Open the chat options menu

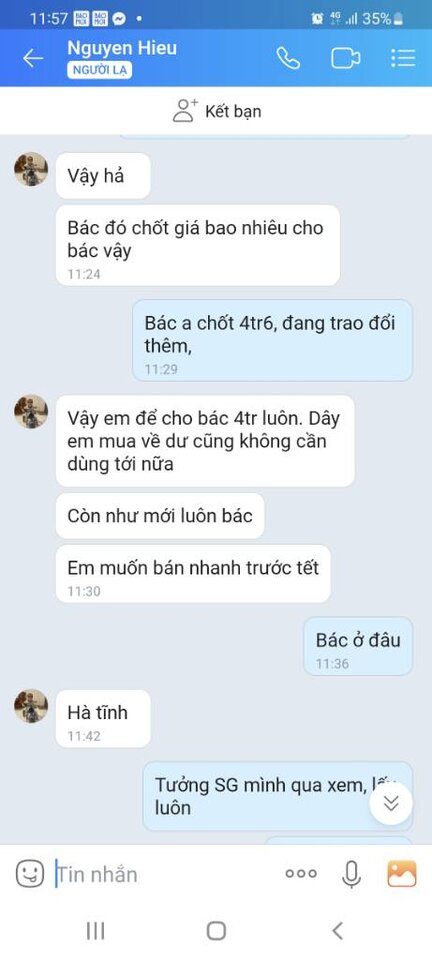(403, 58)
